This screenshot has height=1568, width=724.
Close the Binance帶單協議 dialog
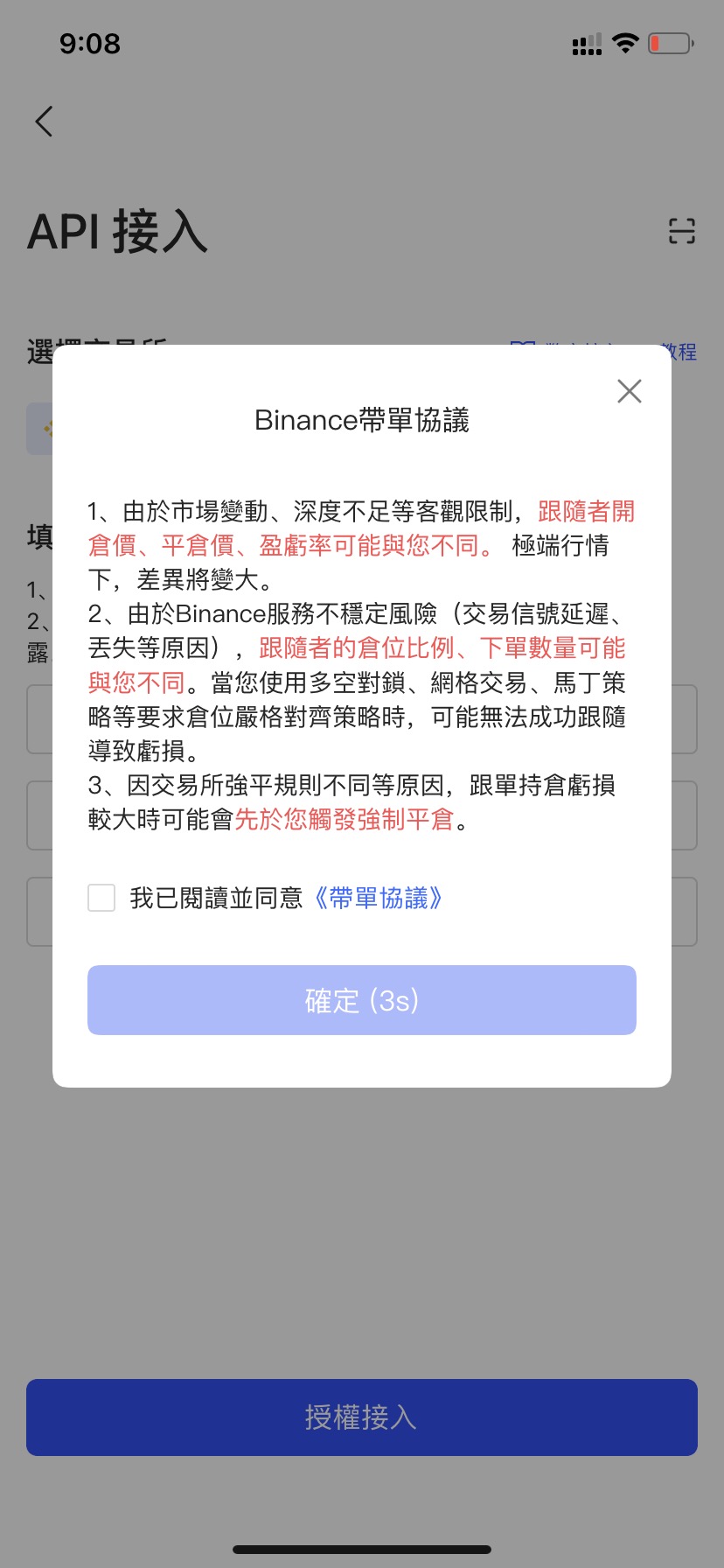pyautogui.click(x=629, y=391)
